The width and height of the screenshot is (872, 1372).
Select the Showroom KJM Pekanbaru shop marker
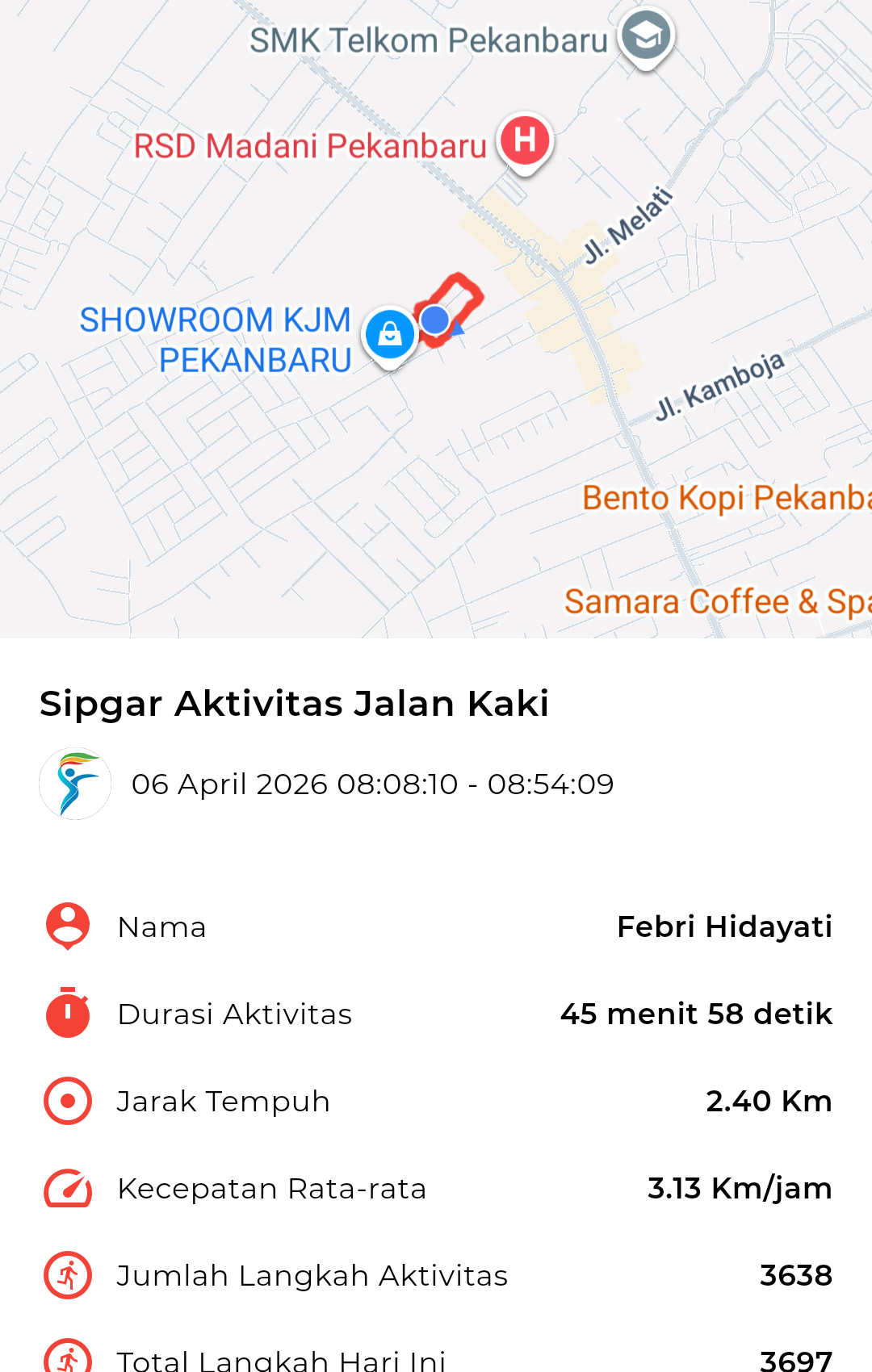390,333
